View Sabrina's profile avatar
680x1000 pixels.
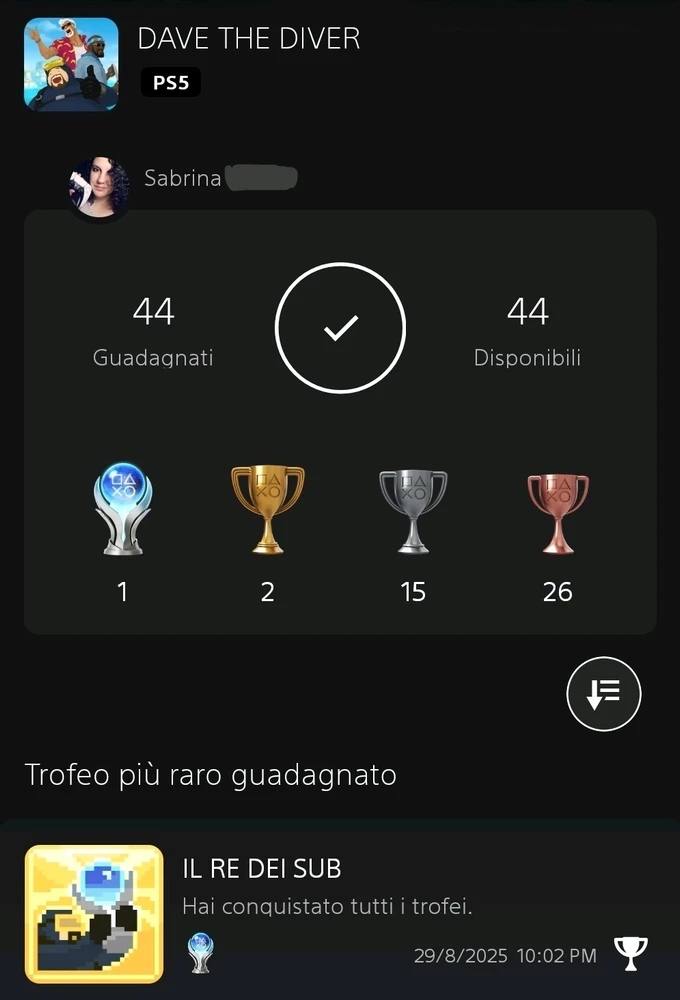tap(99, 187)
